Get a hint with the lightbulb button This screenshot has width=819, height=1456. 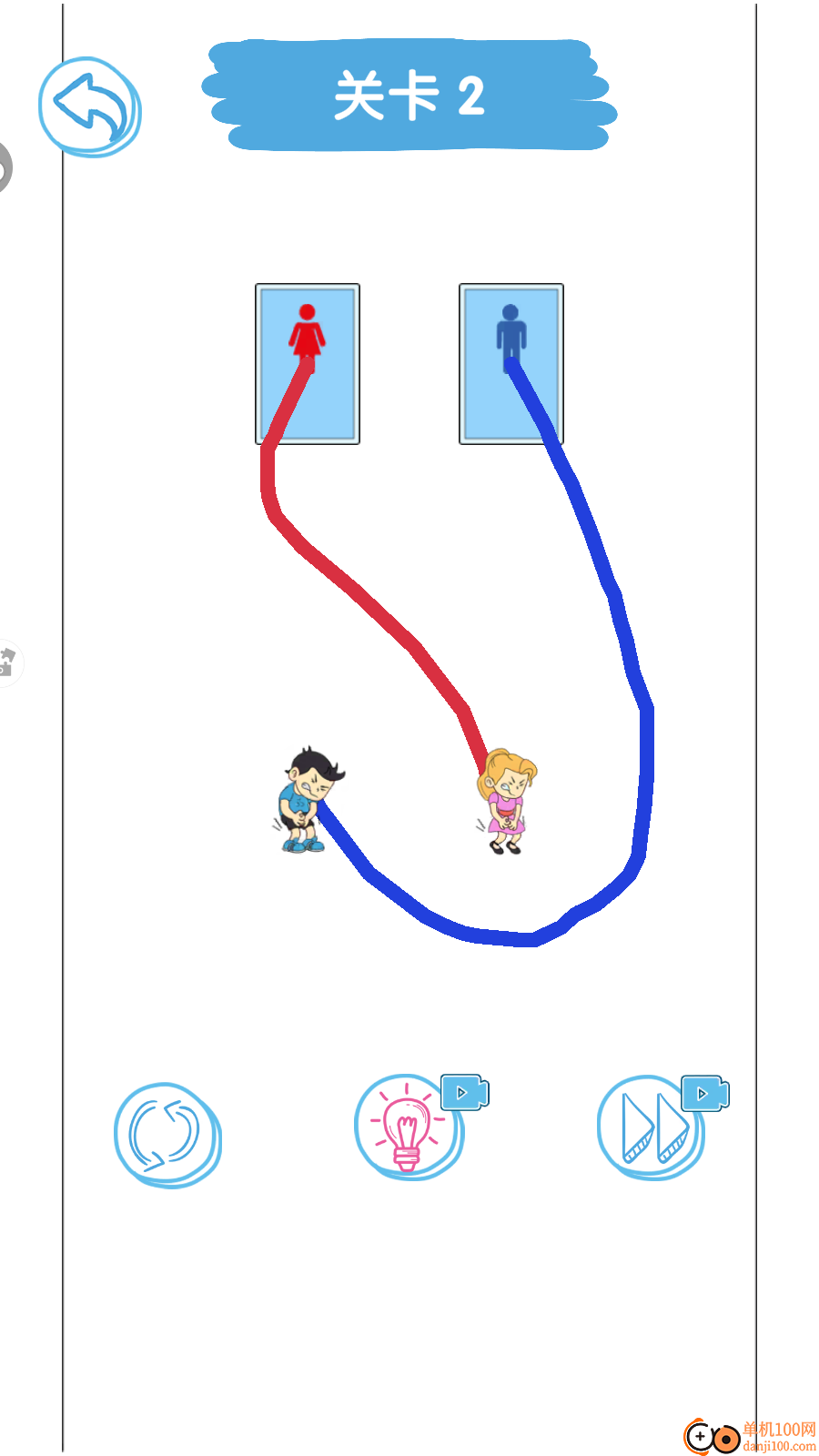coord(408,1128)
